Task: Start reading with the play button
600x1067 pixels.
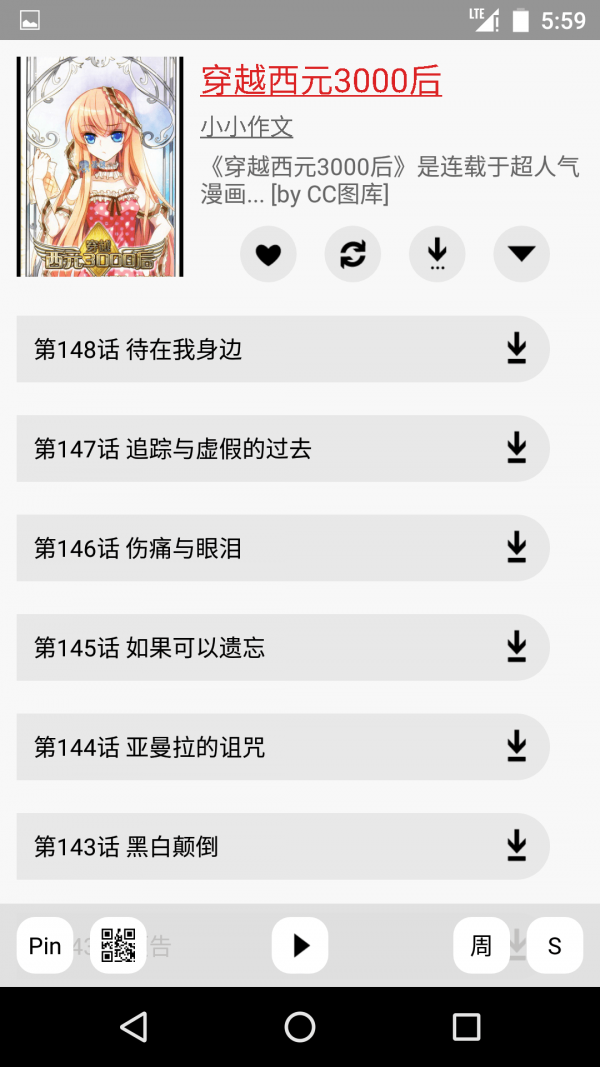Action: pyautogui.click(x=300, y=945)
